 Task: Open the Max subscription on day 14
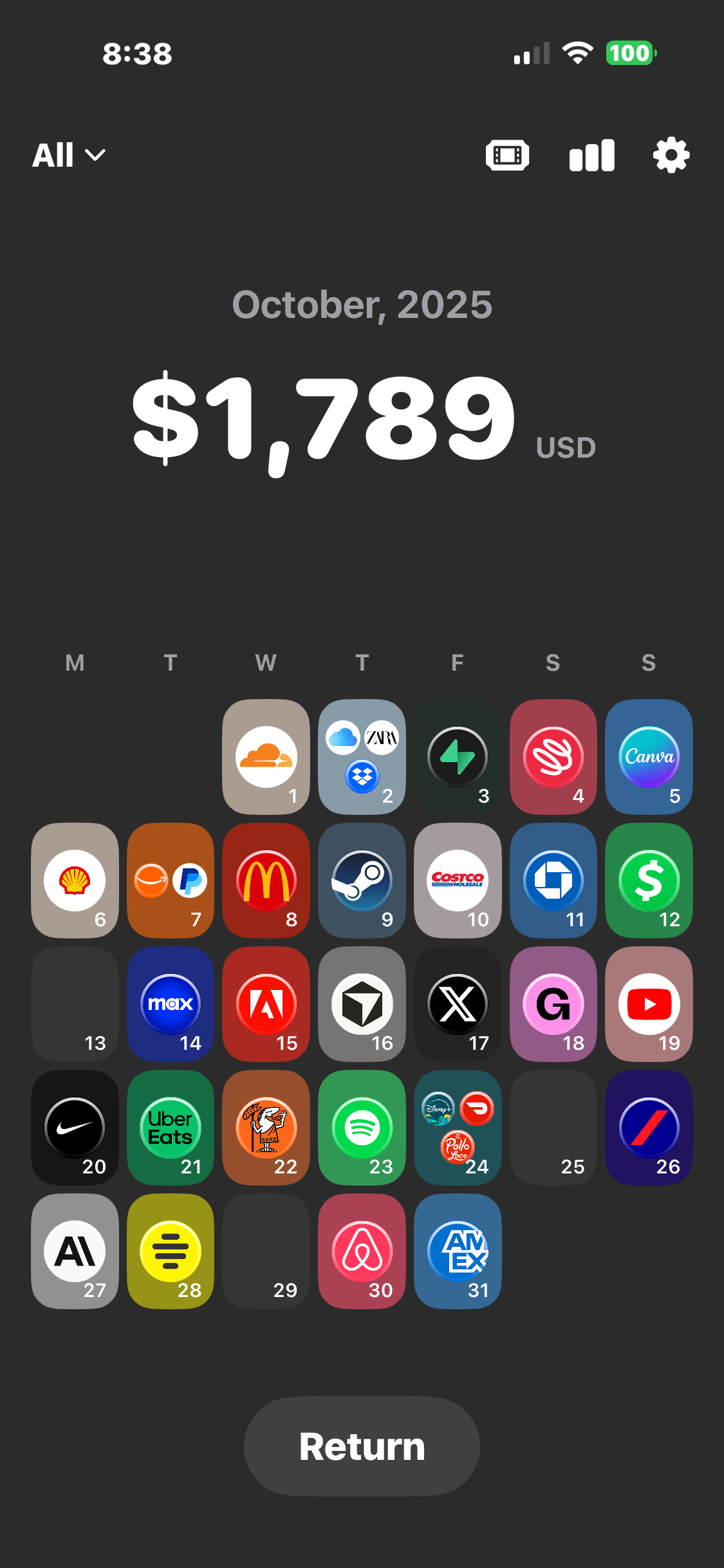[x=170, y=1004]
